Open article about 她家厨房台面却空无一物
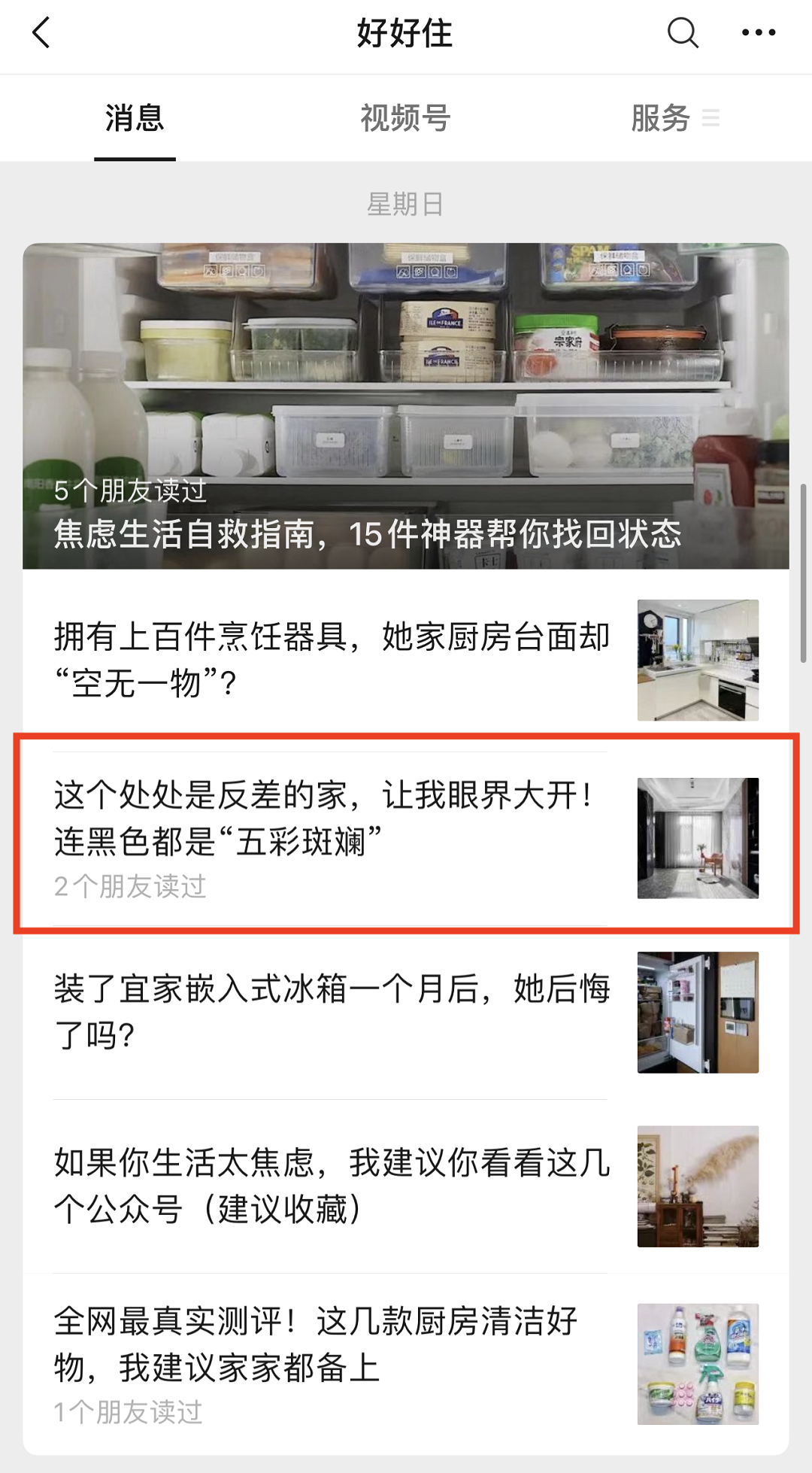Screen dimensions: 812x1473 pyautogui.click(x=331, y=660)
